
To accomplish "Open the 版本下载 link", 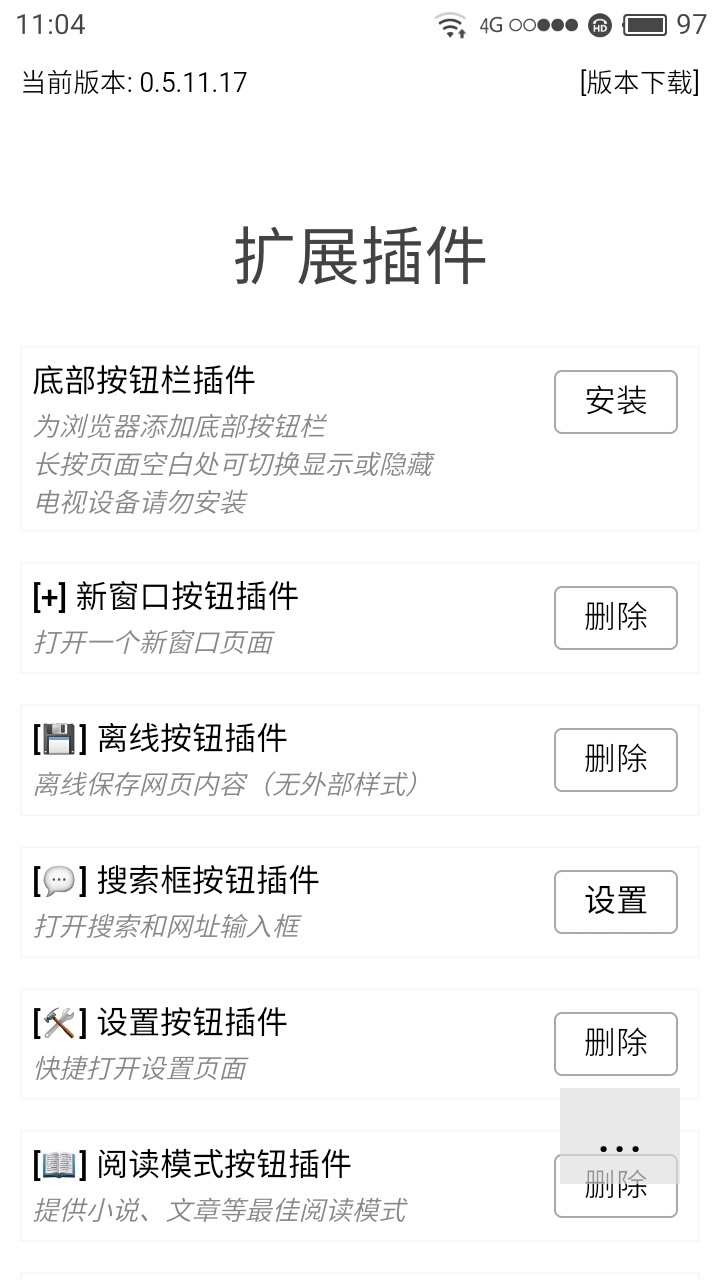I will pos(638,82).
